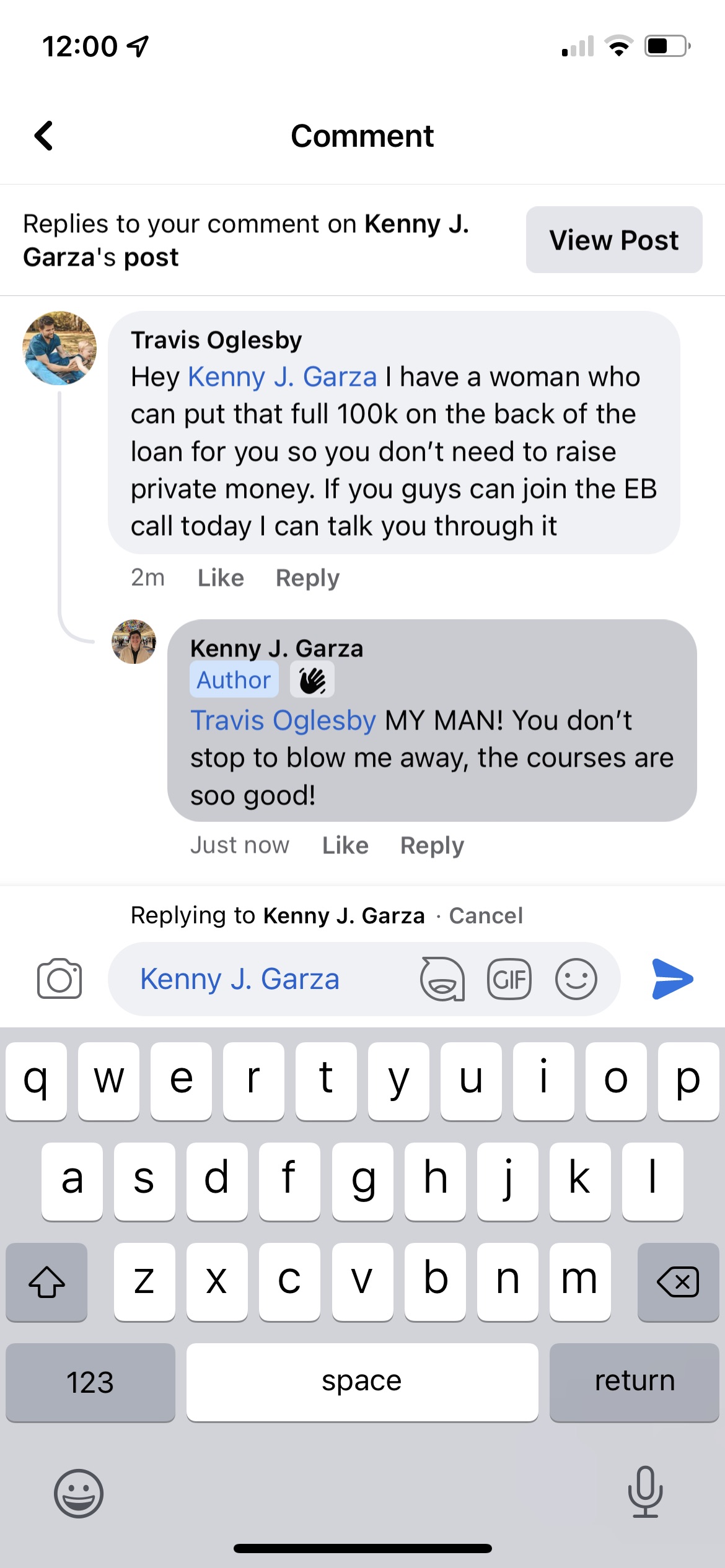Go back from the Comment screen
This screenshot has height=1568, width=725.
click(x=44, y=136)
